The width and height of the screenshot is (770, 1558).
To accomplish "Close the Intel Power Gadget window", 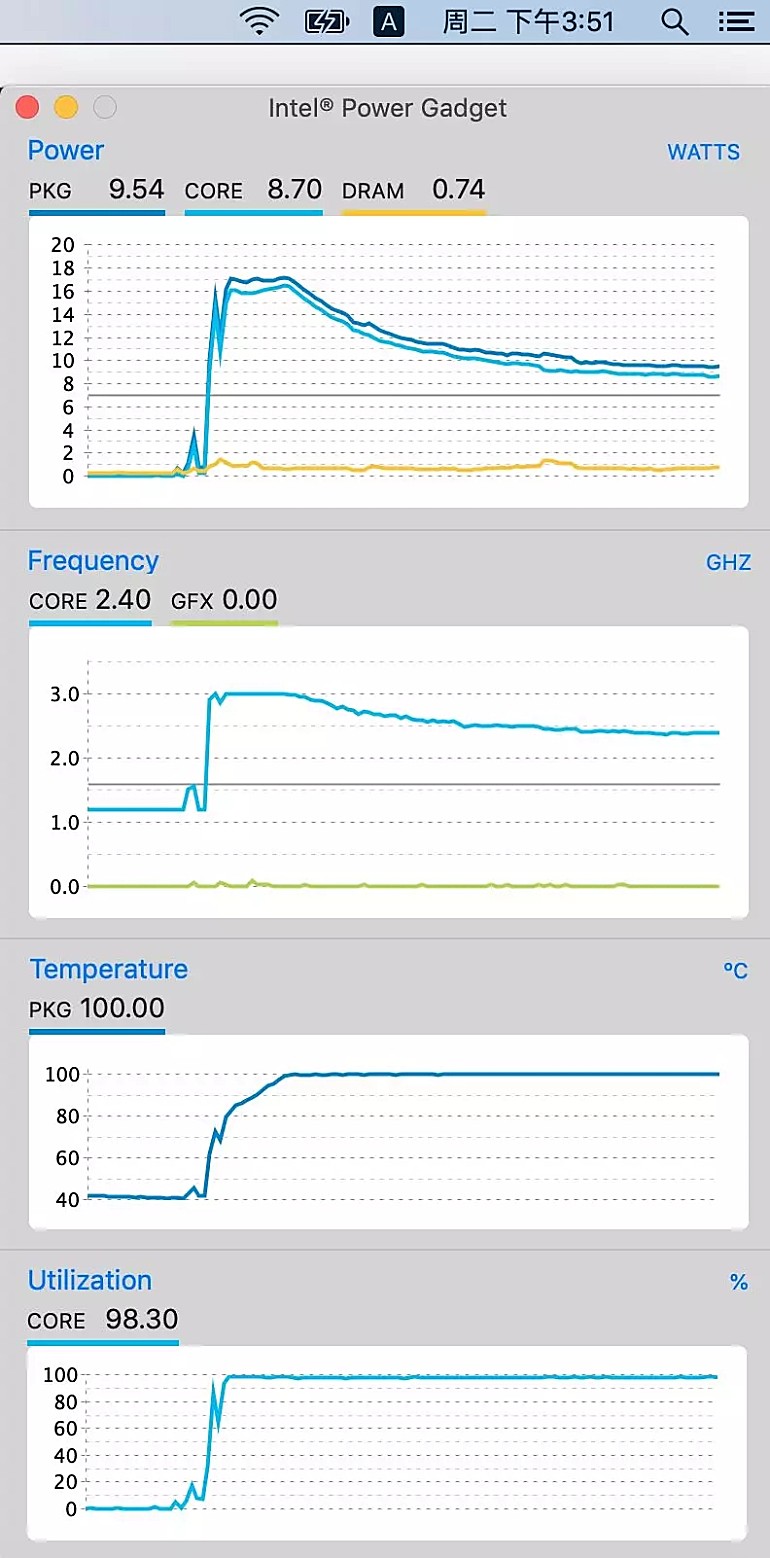I will [28, 107].
